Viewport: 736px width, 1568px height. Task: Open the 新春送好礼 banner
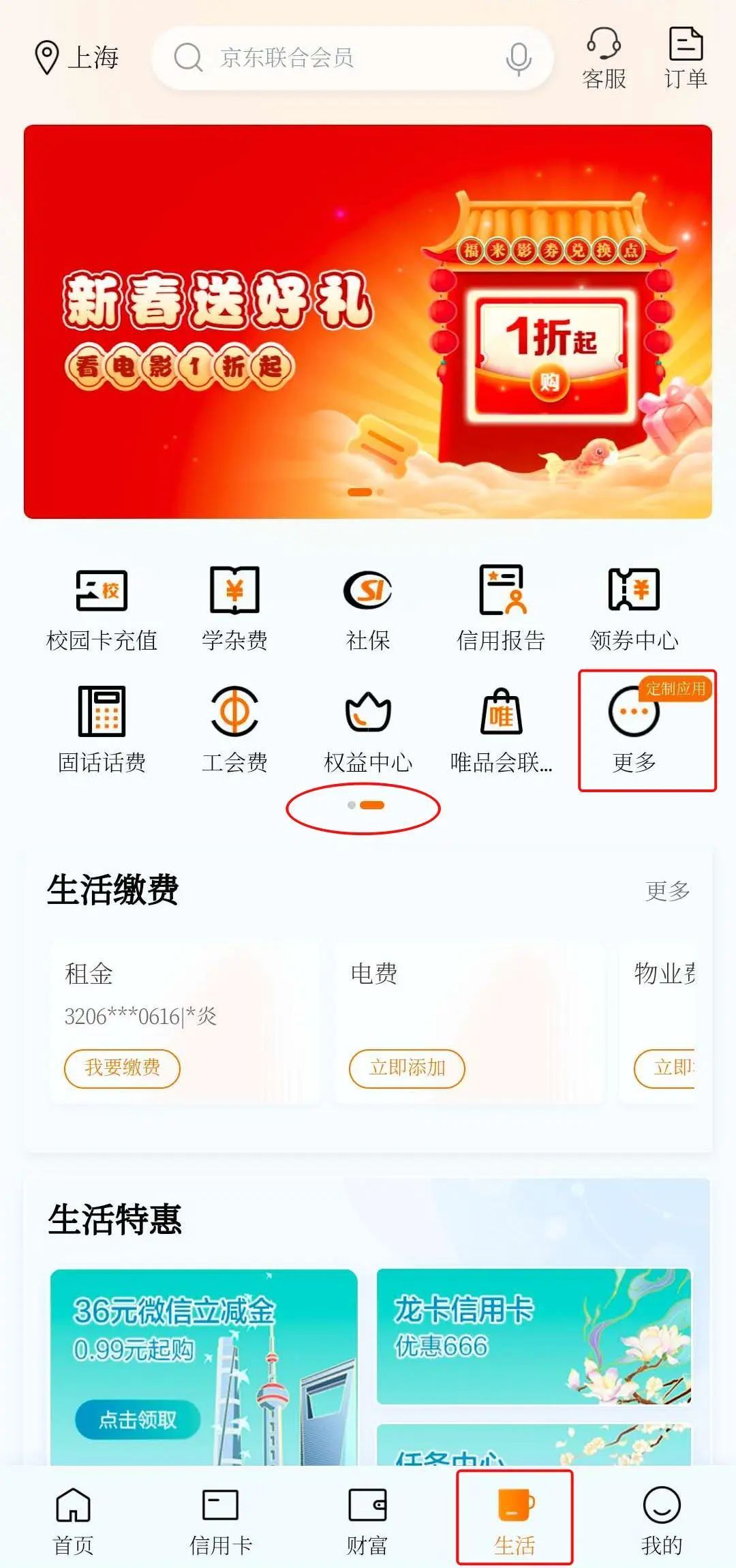[x=368, y=322]
